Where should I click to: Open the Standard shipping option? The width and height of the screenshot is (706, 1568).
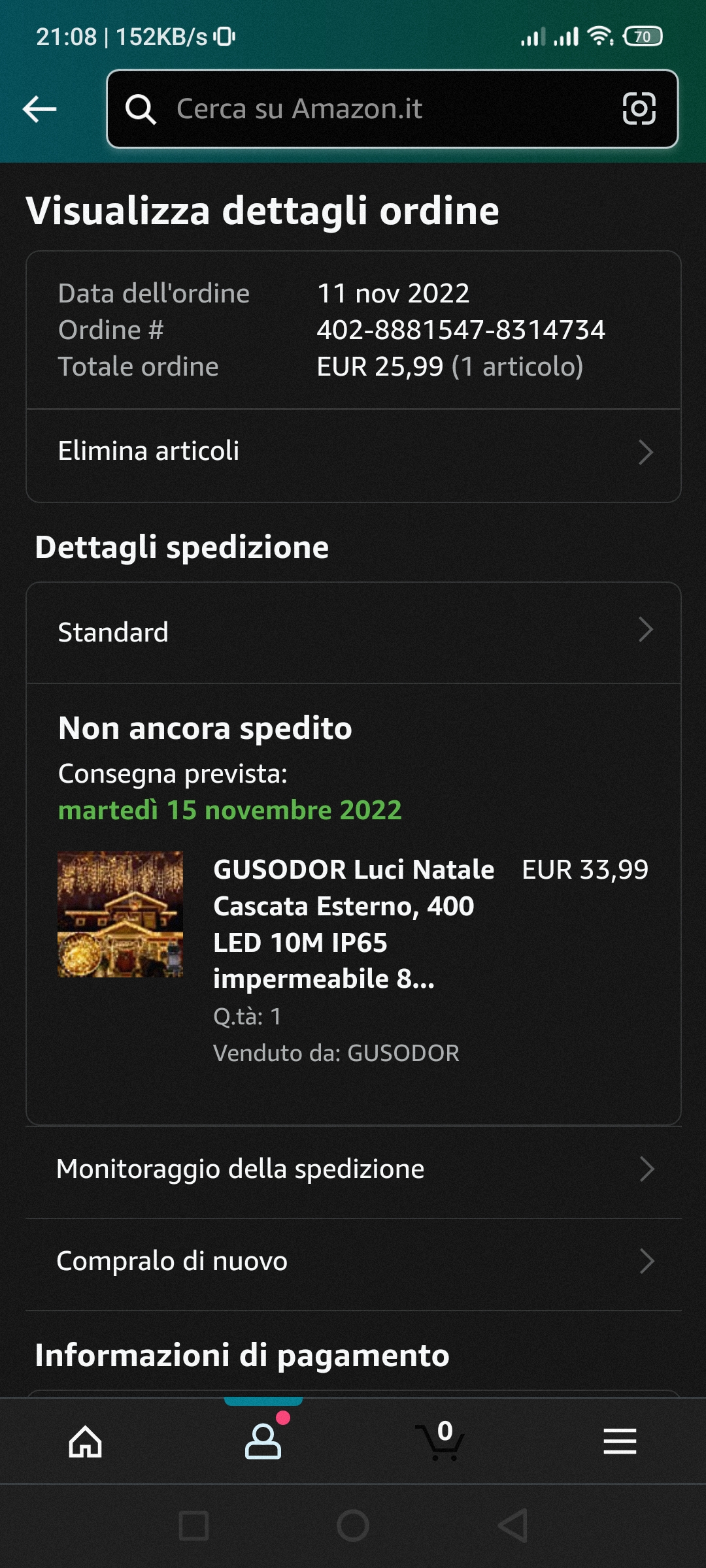(x=353, y=632)
